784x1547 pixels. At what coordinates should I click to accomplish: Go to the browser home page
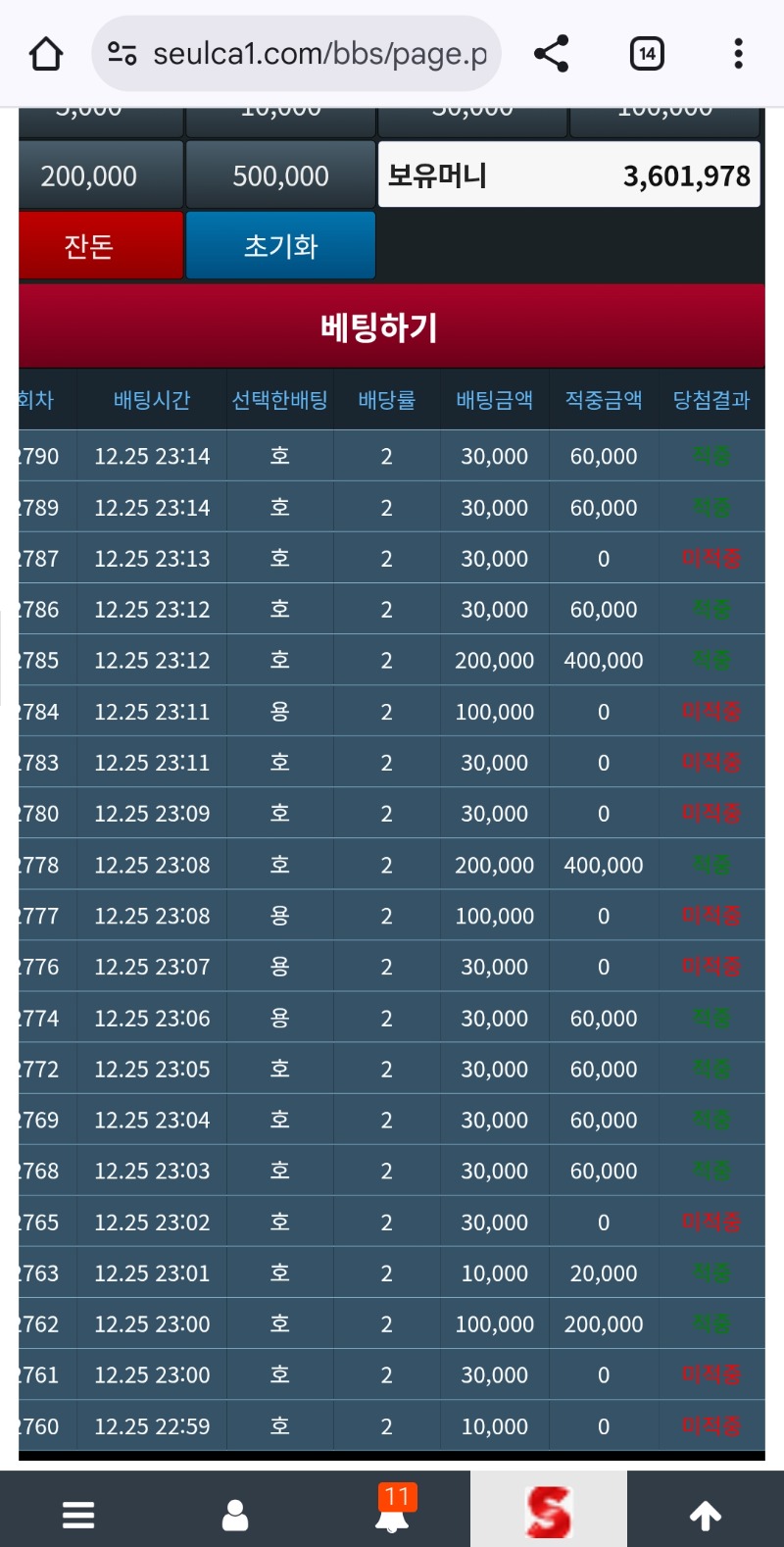[46, 54]
